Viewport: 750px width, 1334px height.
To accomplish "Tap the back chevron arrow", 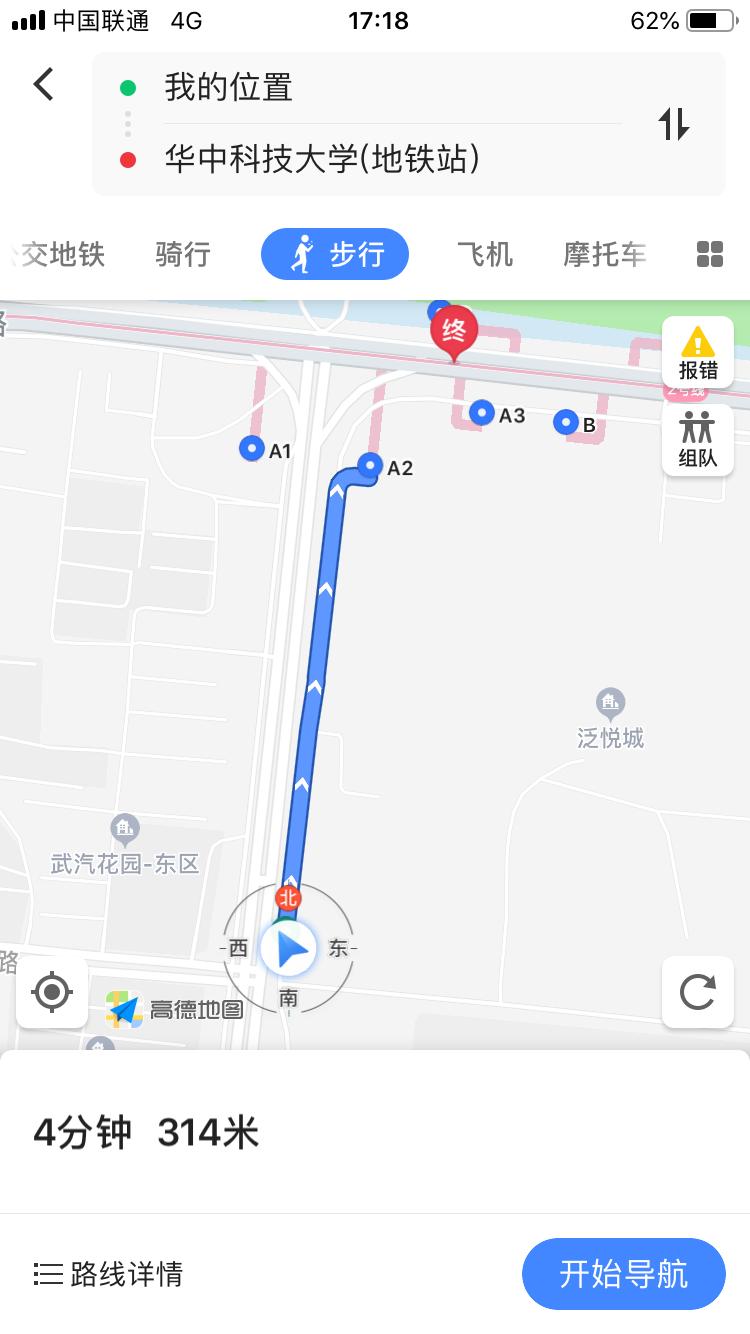I will [x=42, y=84].
